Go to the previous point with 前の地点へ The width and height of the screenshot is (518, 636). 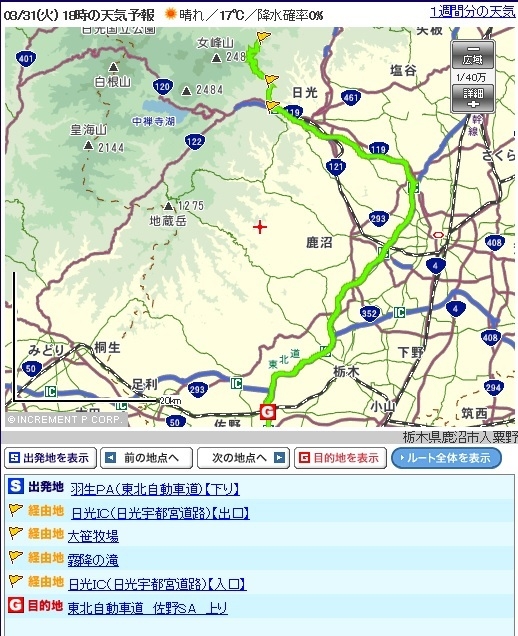pyautogui.click(x=146, y=458)
